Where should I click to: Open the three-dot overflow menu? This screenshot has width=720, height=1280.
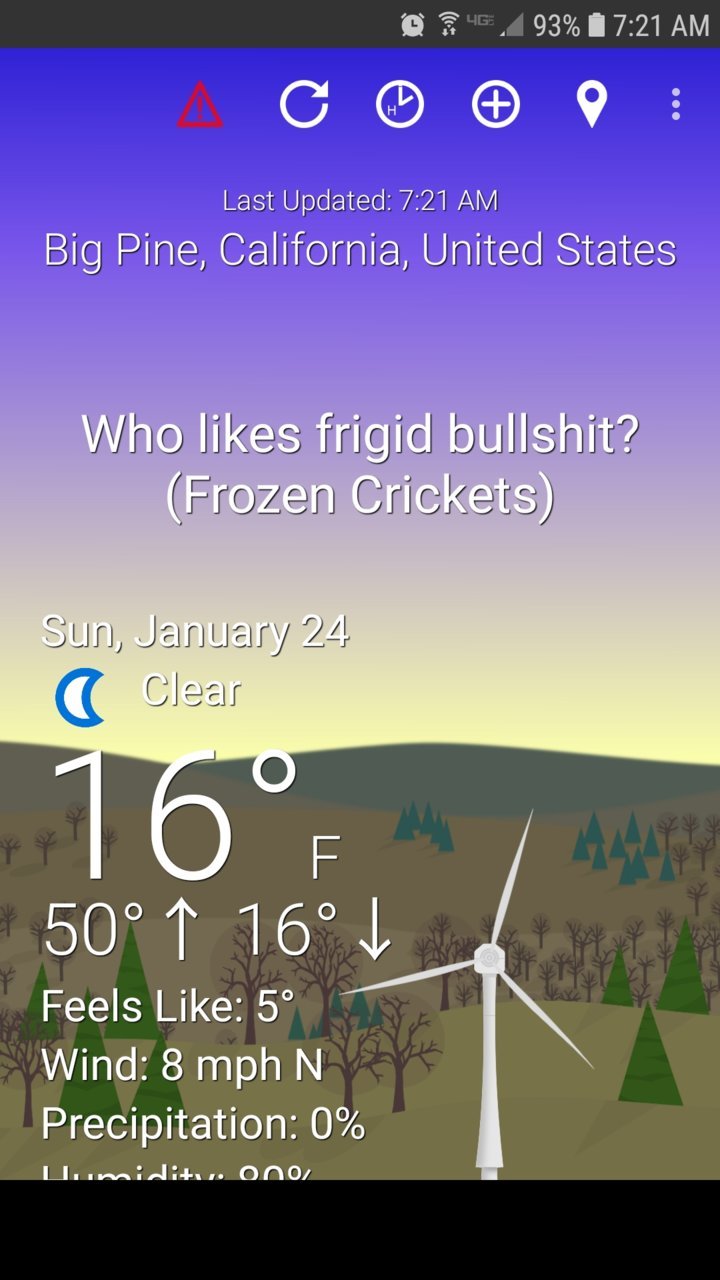click(x=676, y=104)
